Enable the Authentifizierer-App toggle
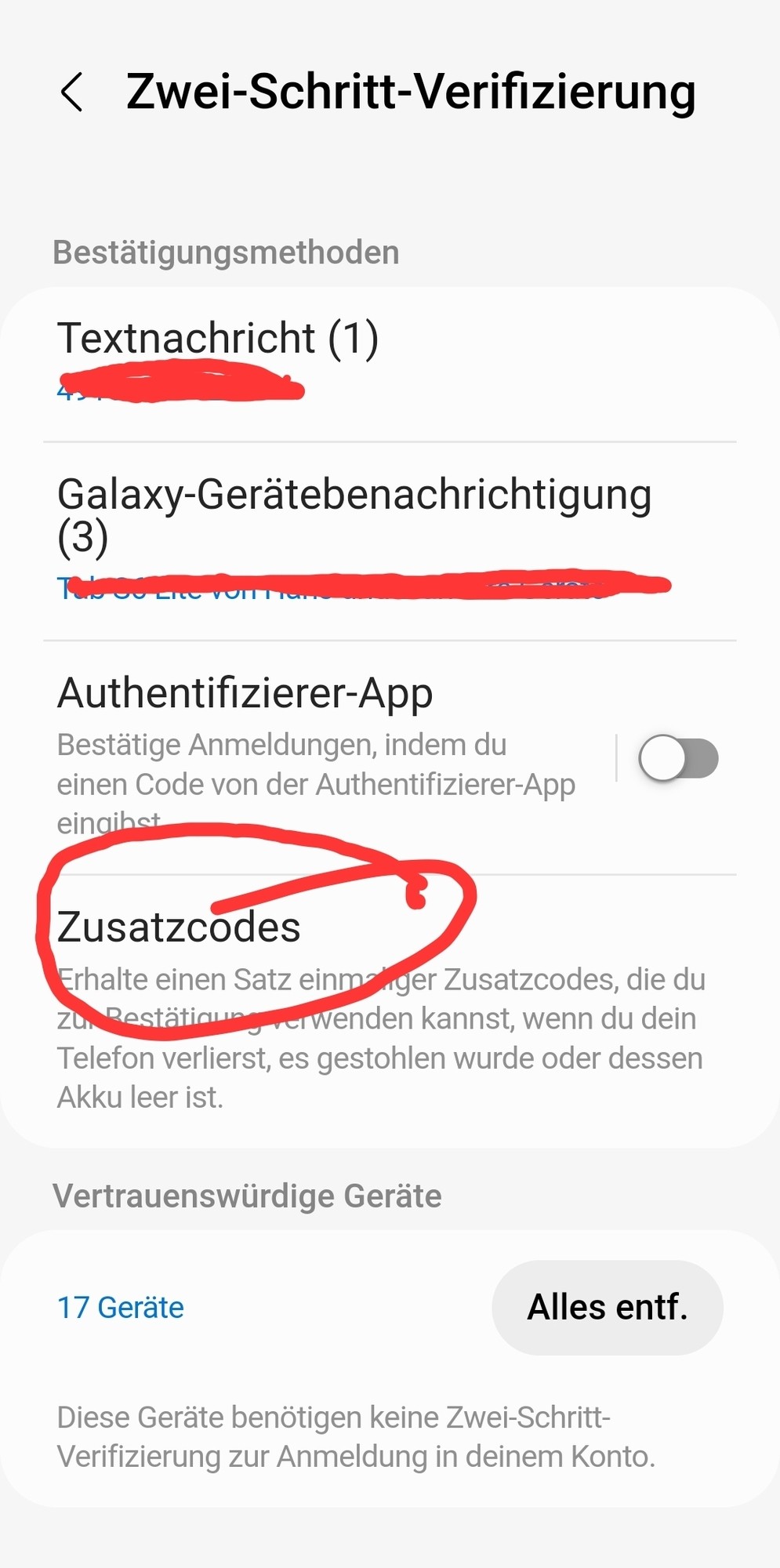 678,758
